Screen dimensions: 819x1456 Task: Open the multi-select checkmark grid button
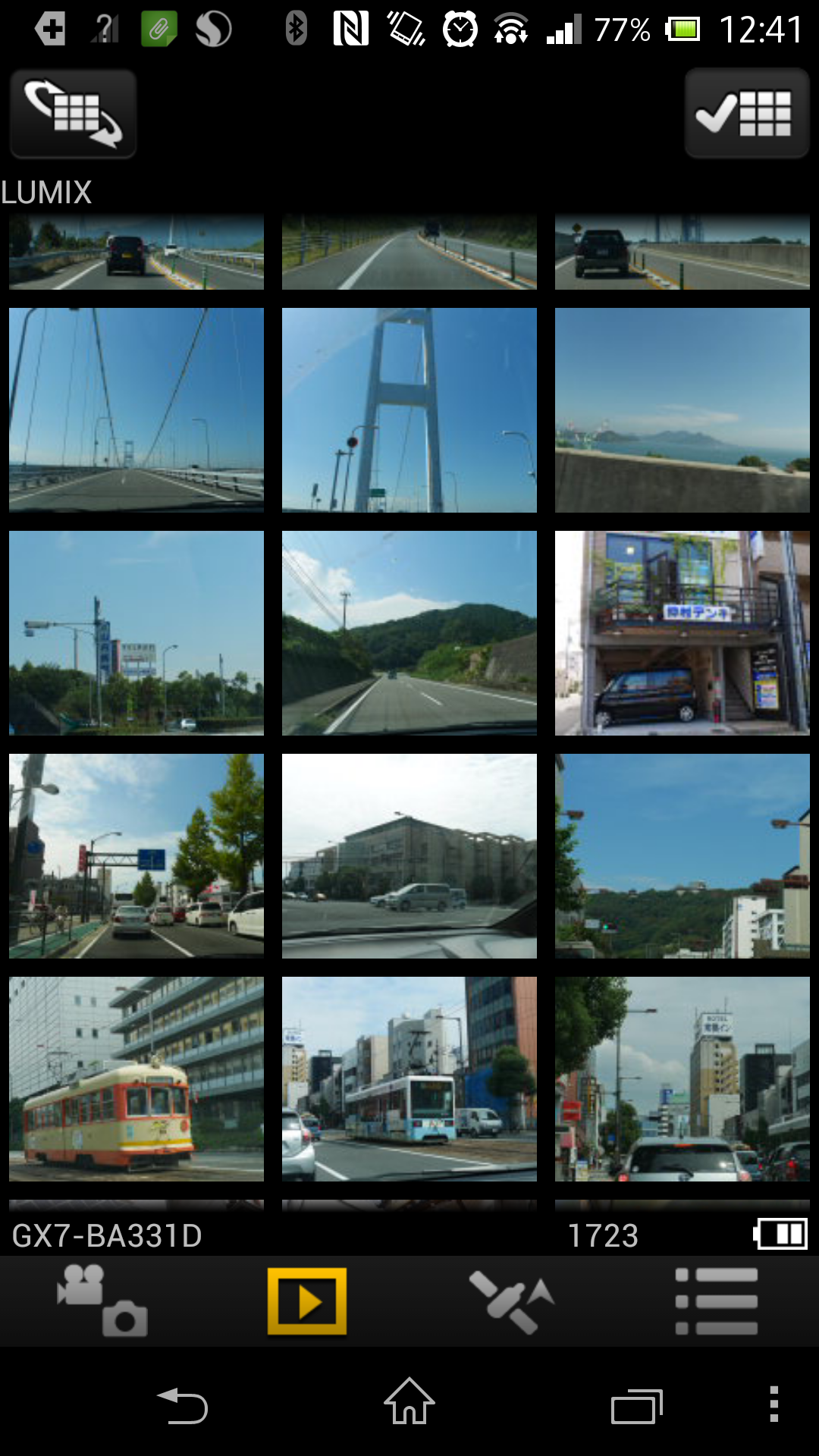[x=747, y=113]
